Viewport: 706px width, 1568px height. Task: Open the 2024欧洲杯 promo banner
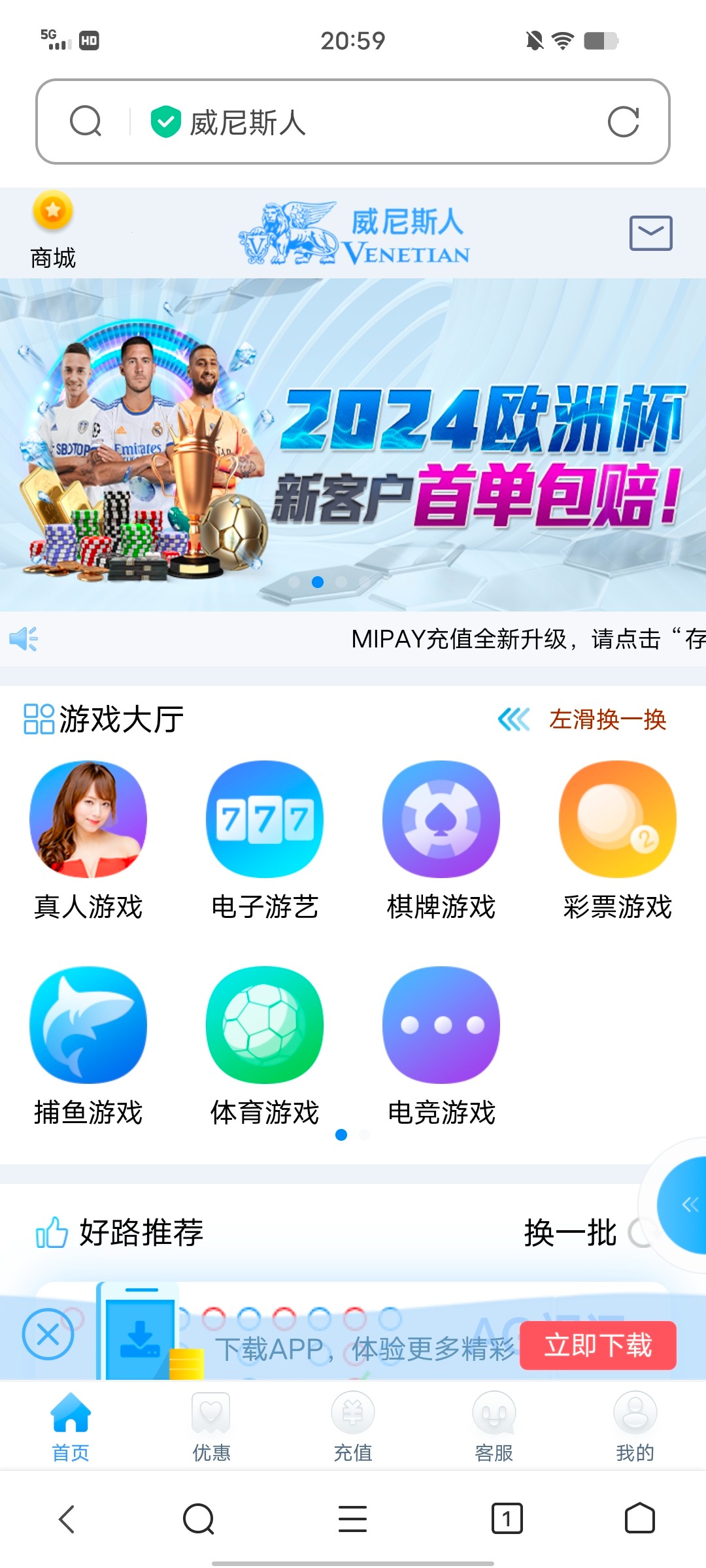353,444
